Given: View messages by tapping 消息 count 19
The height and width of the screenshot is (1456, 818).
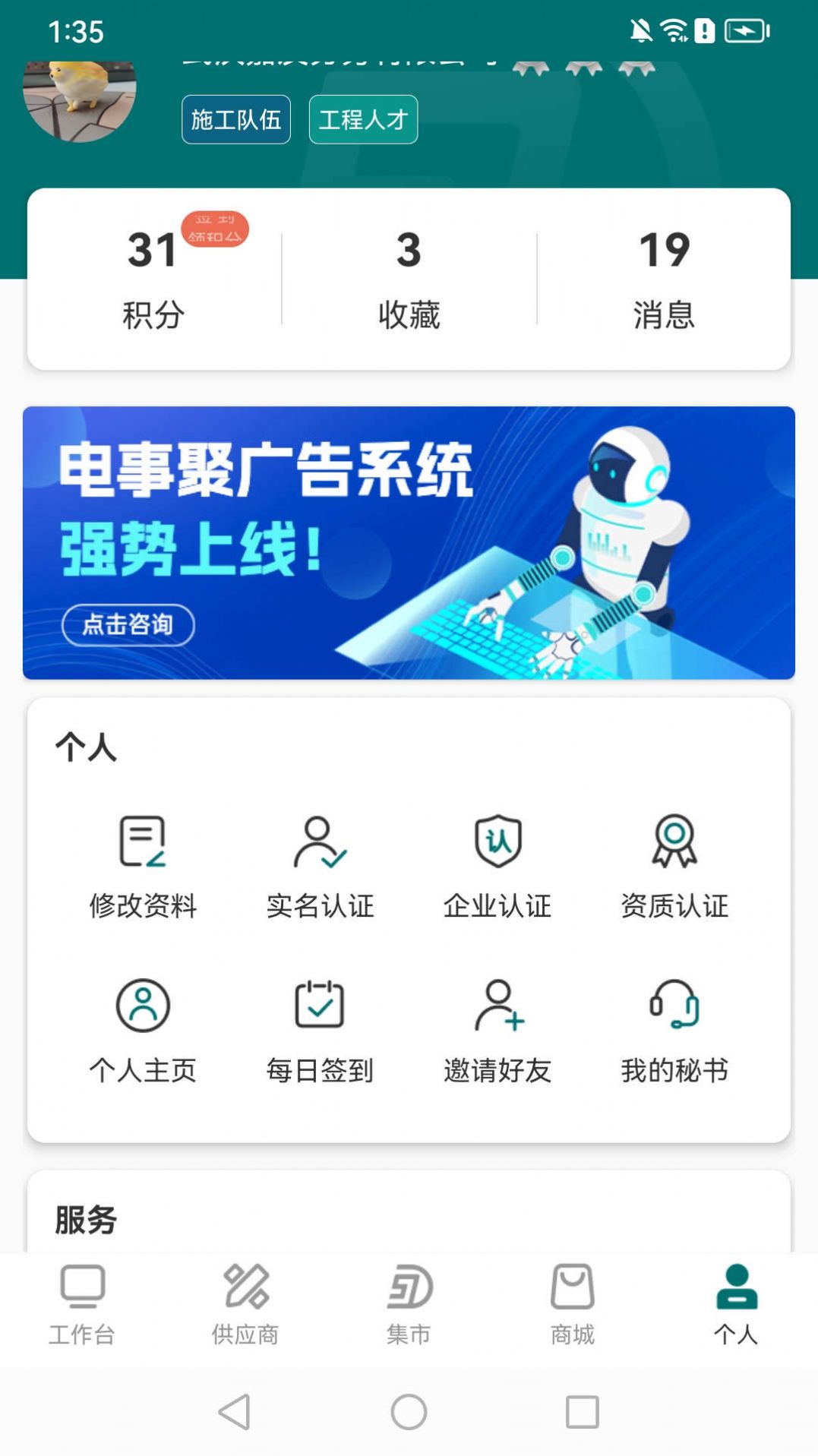Looking at the screenshot, I should pyautogui.click(x=663, y=281).
